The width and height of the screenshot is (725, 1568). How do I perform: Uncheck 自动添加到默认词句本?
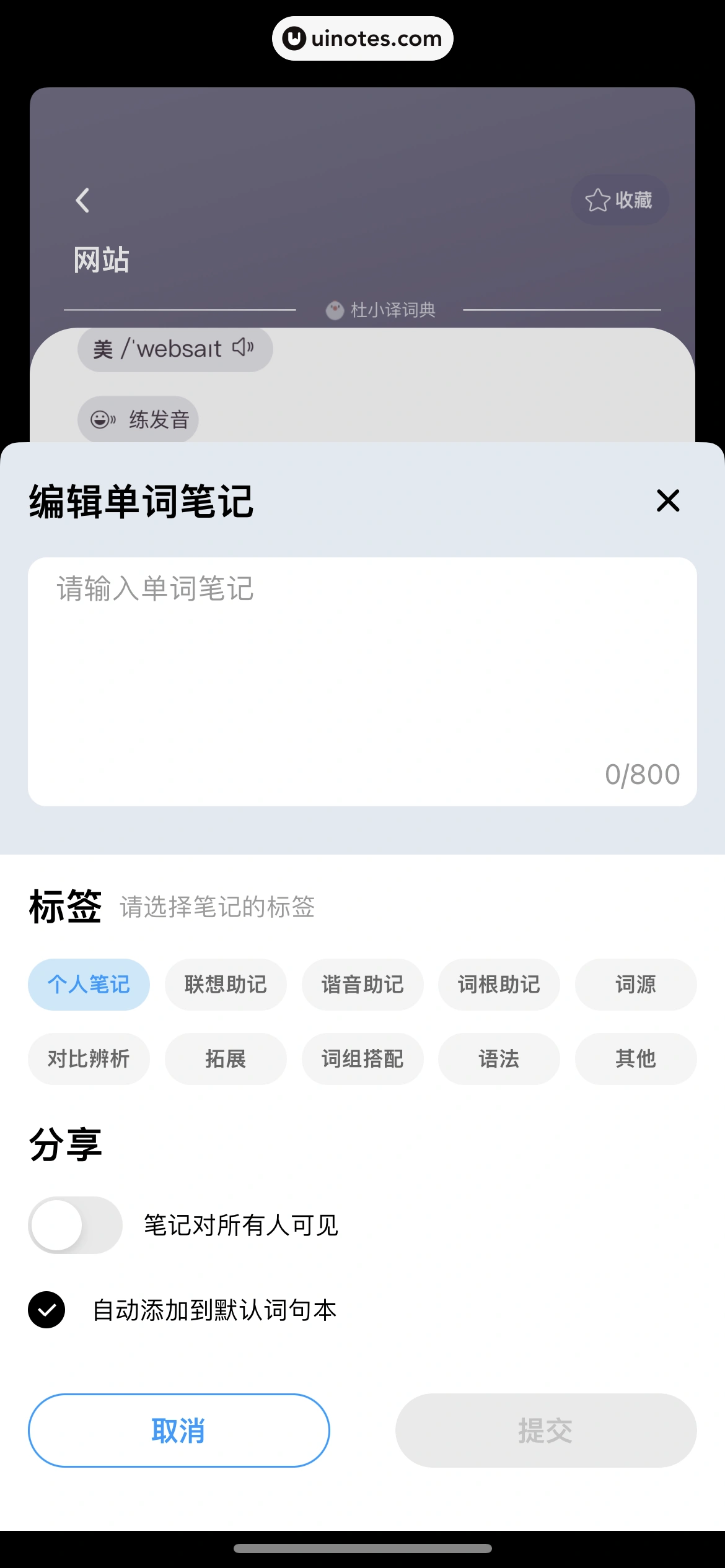(46, 1310)
